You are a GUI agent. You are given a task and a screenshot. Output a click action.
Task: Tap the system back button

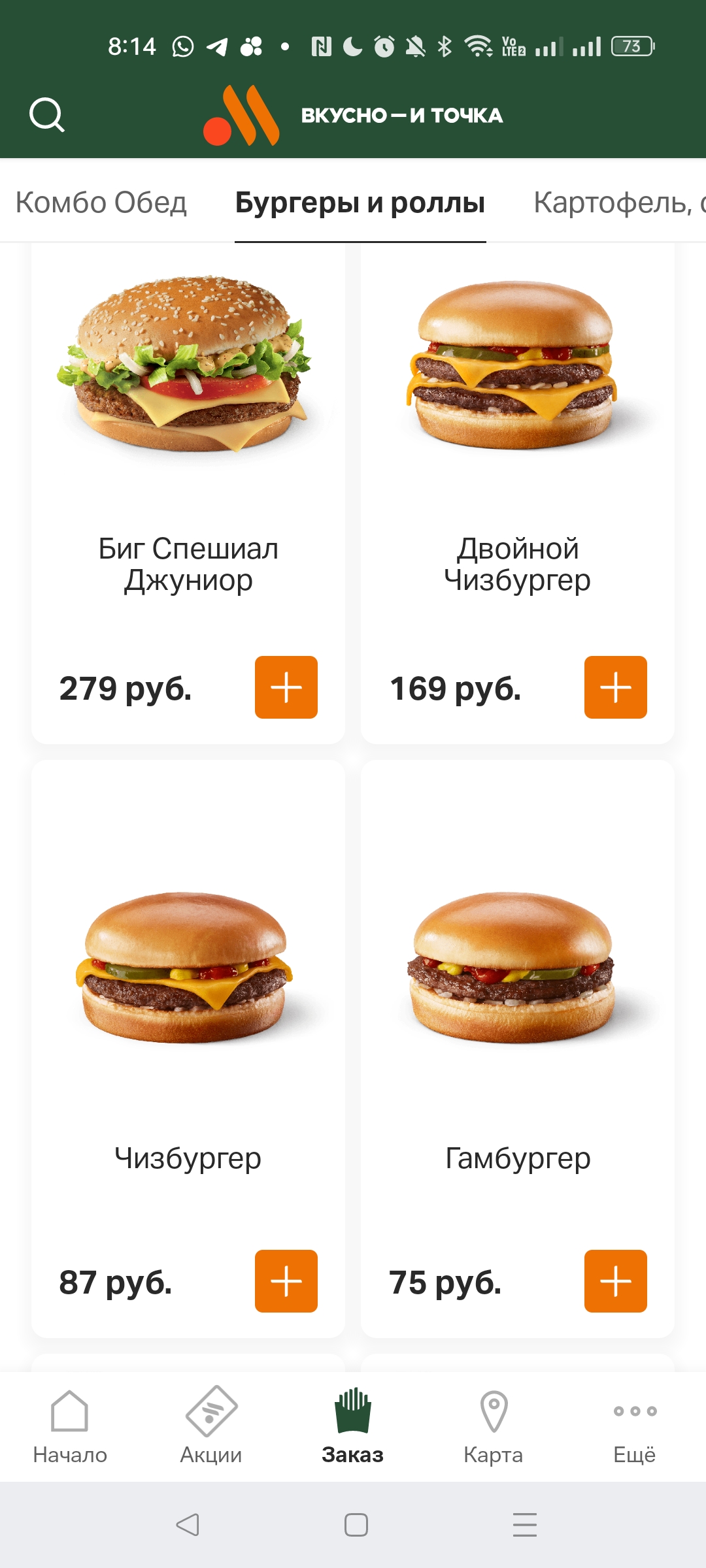pyautogui.click(x=188, y=1525)
